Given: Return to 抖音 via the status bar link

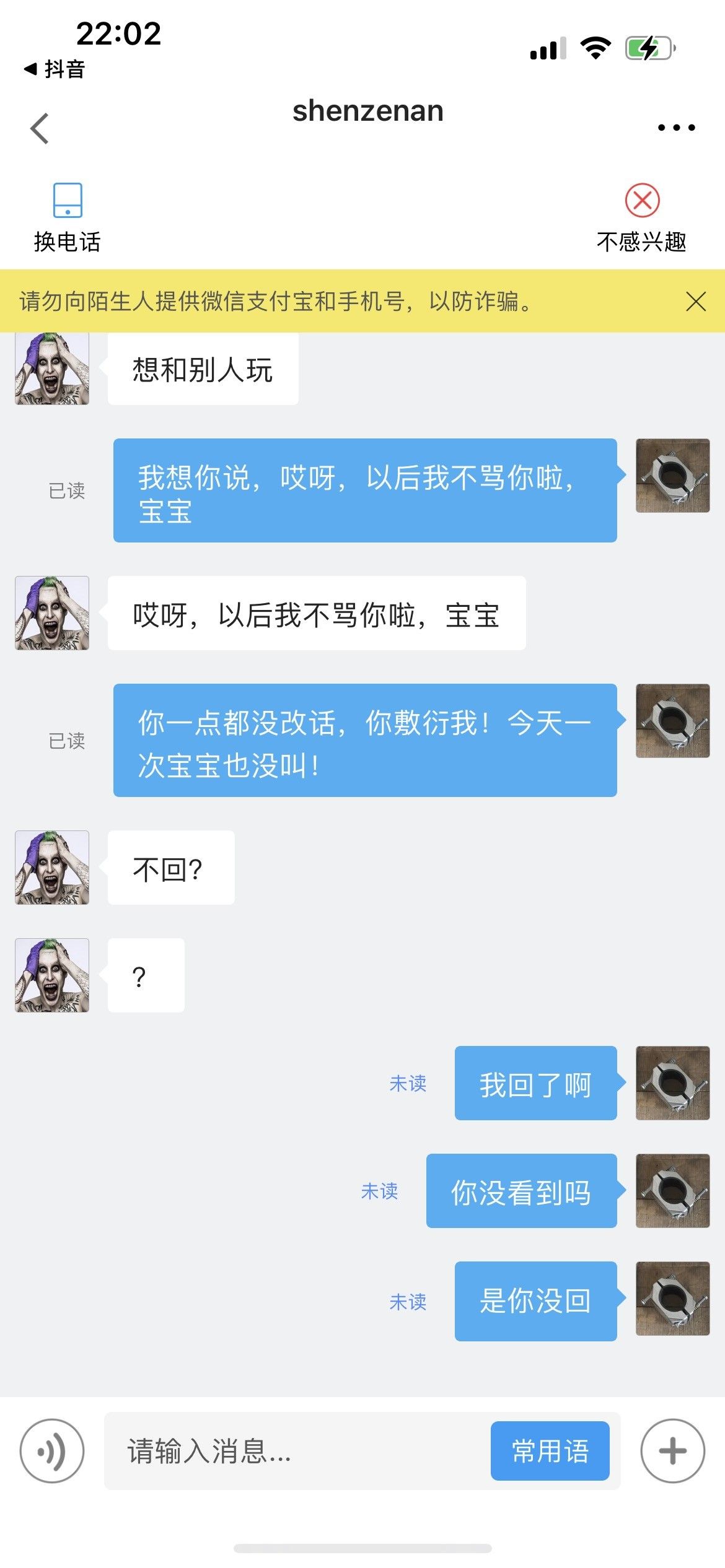Looking at the screenshot, I should 55,69.
